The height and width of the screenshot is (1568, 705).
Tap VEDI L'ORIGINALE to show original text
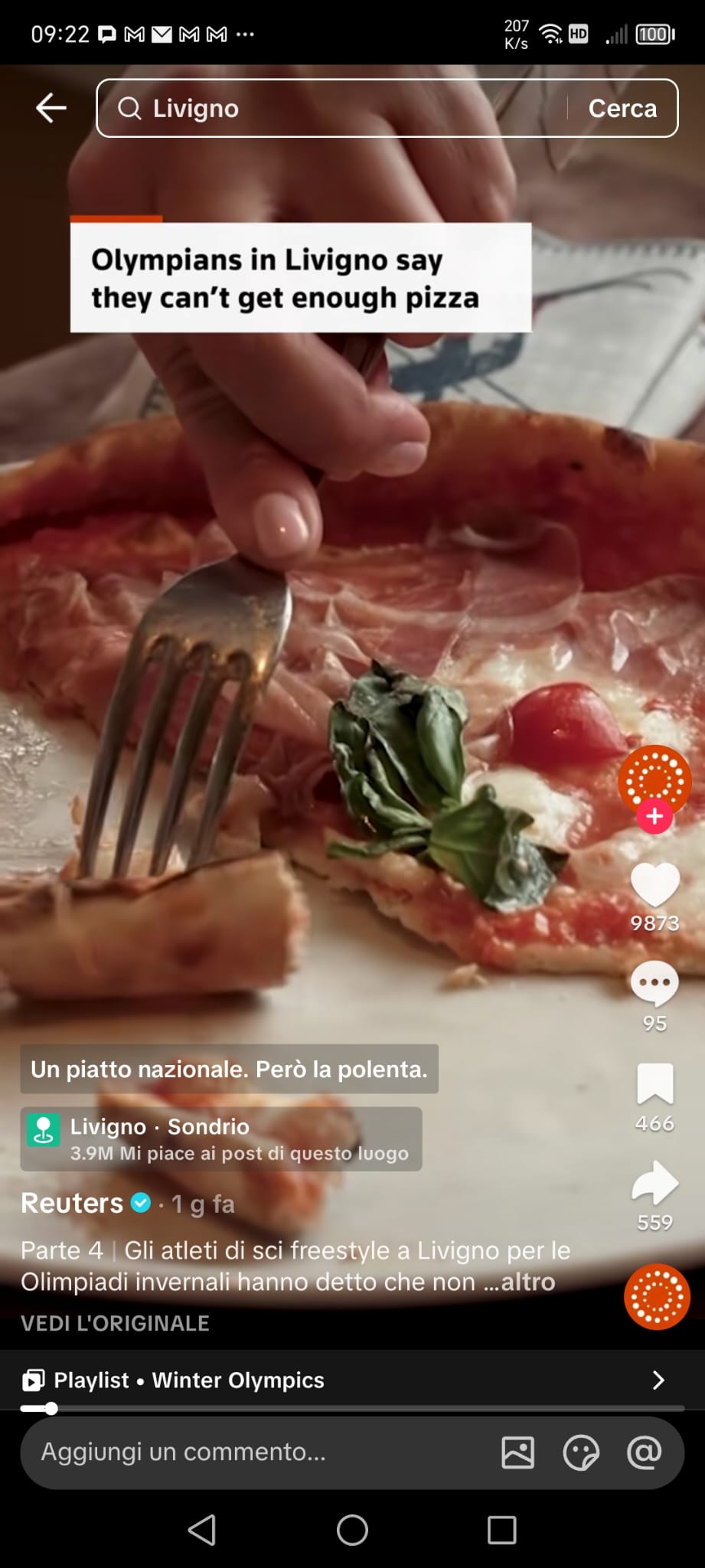pos(115,1323)
